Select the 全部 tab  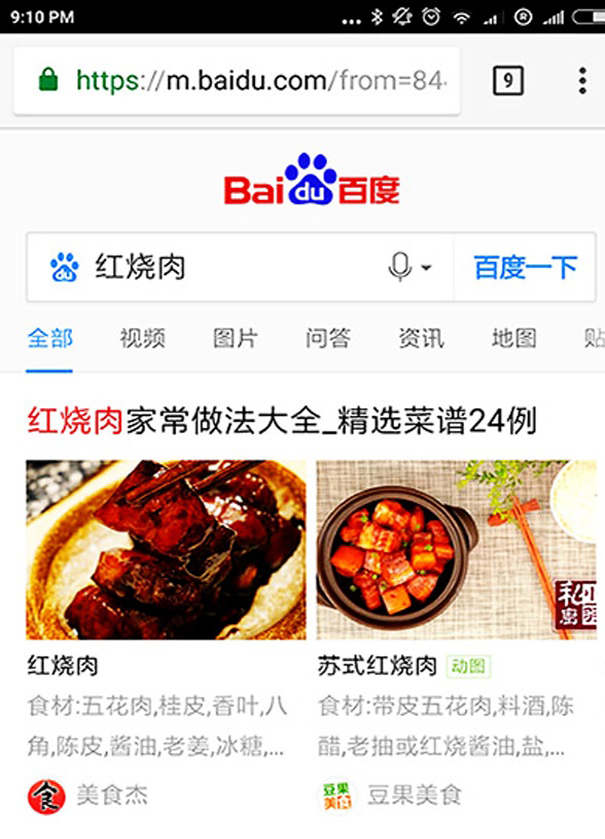[50, 338]
